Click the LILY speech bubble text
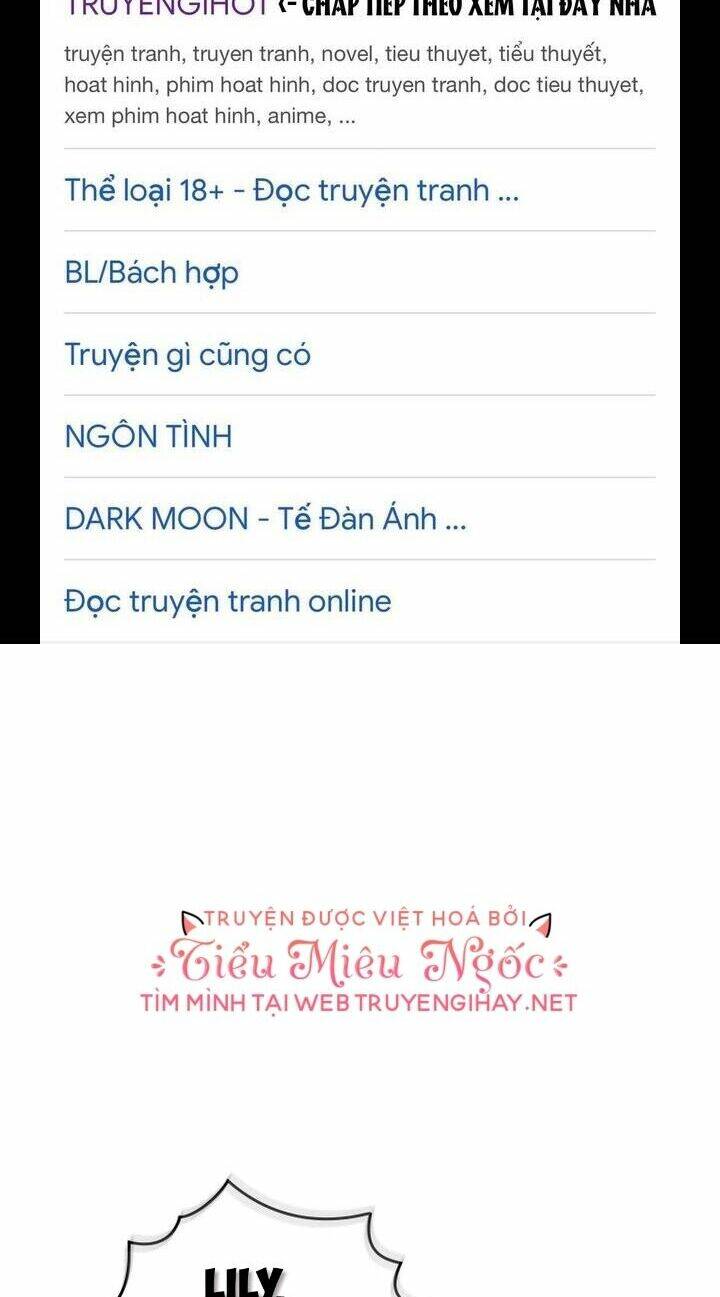Screen dimensions: 720x1297 point(245,1282)
